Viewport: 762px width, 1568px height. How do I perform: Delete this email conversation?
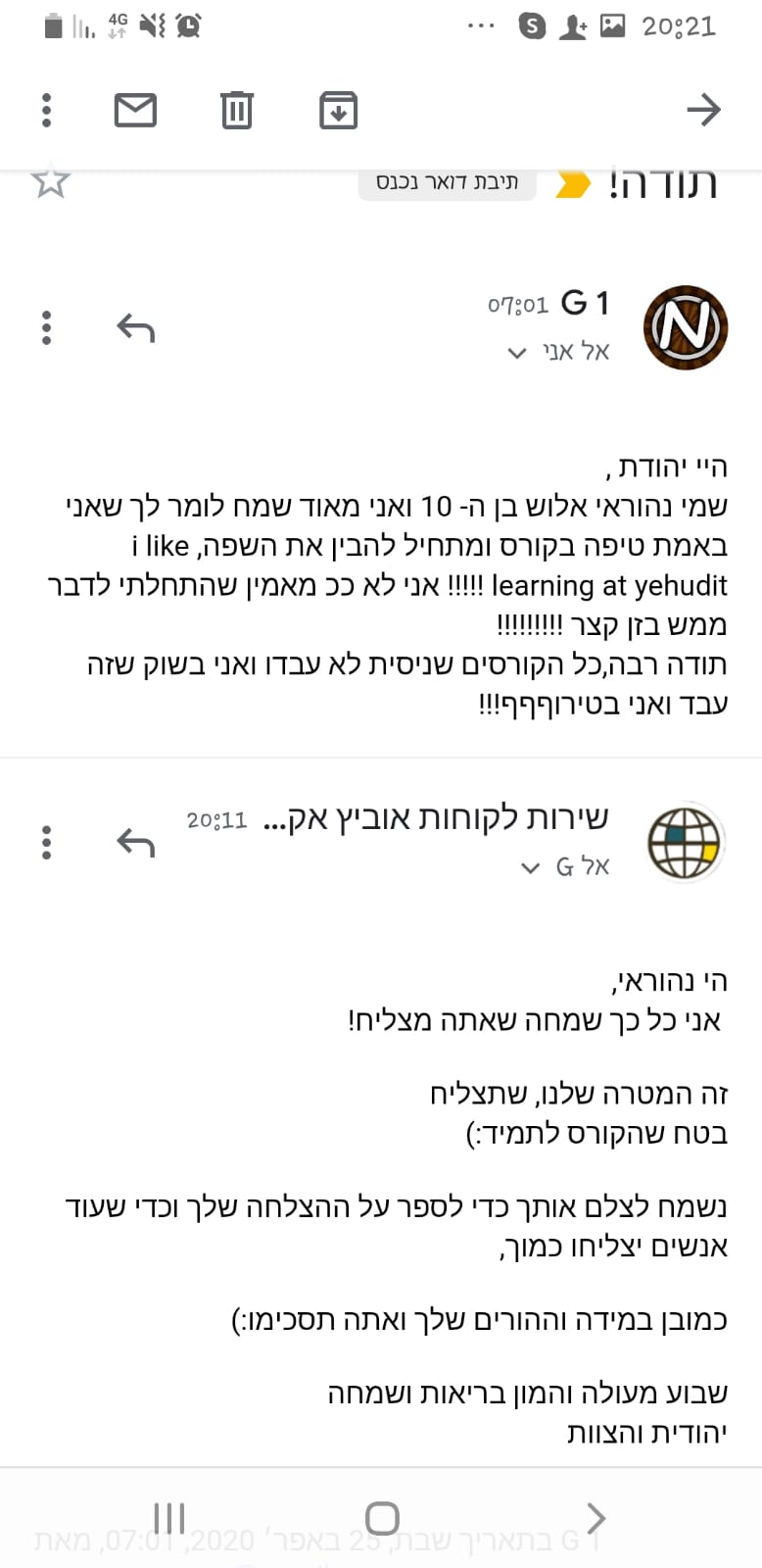coord(236,110)
